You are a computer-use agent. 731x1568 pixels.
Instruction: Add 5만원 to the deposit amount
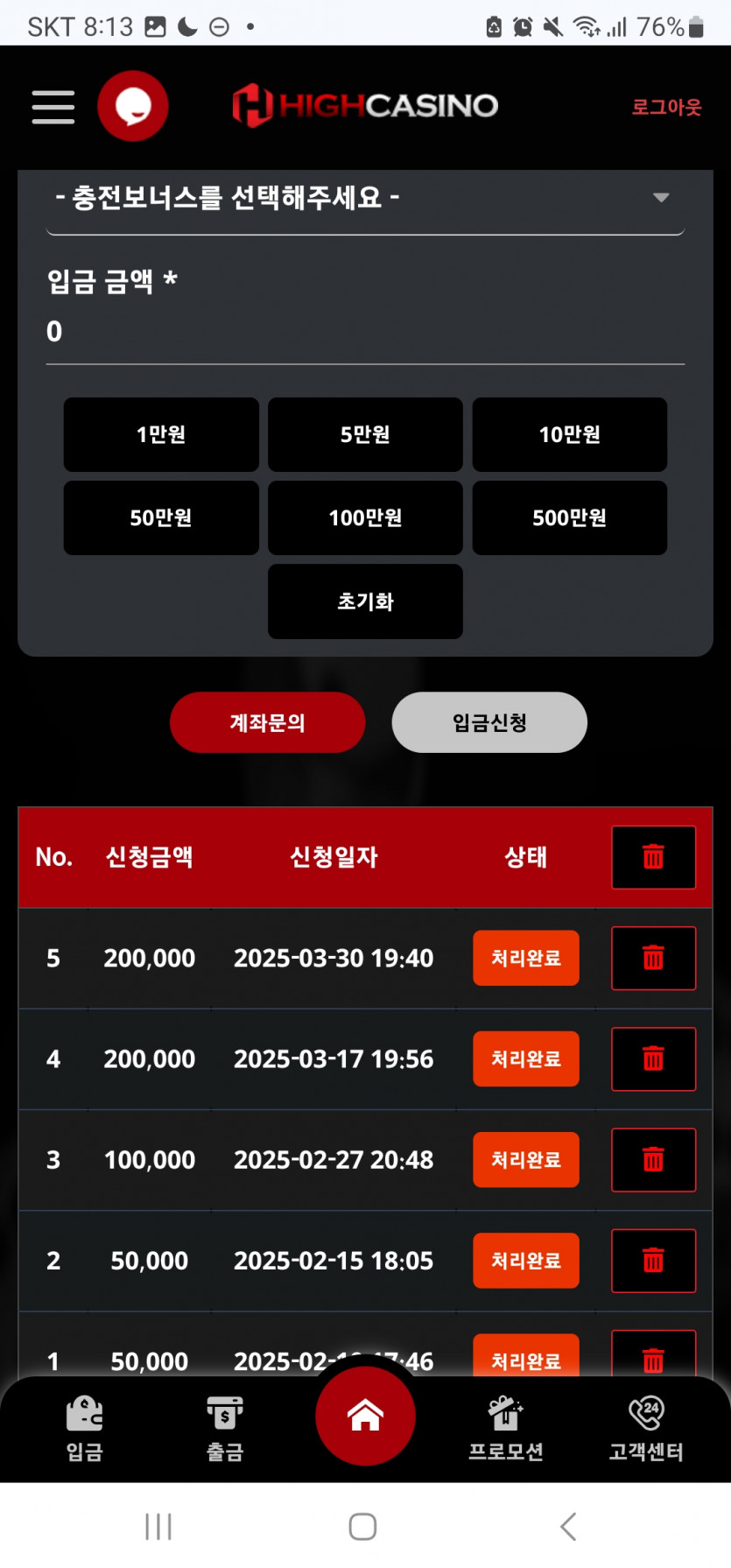(365, 434)
